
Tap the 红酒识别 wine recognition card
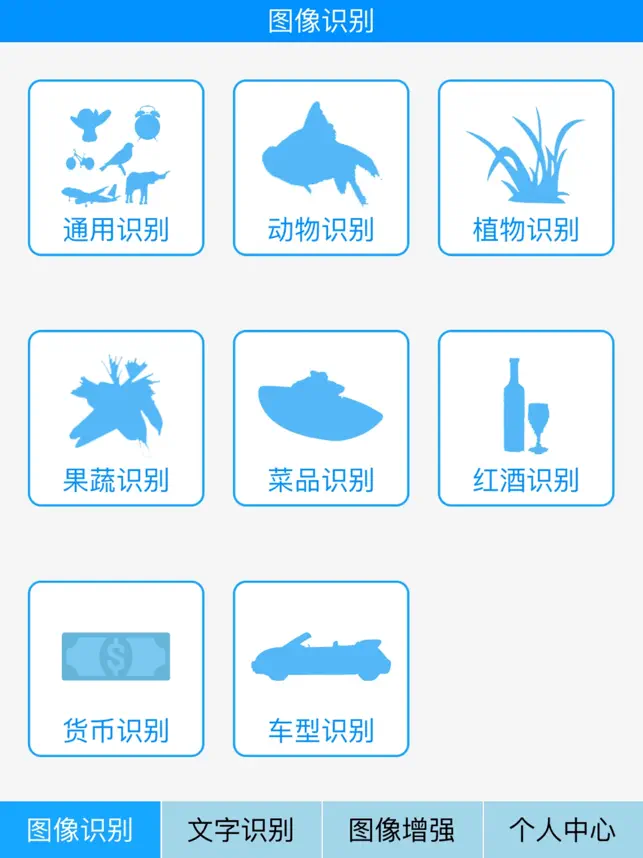[526, 418]
